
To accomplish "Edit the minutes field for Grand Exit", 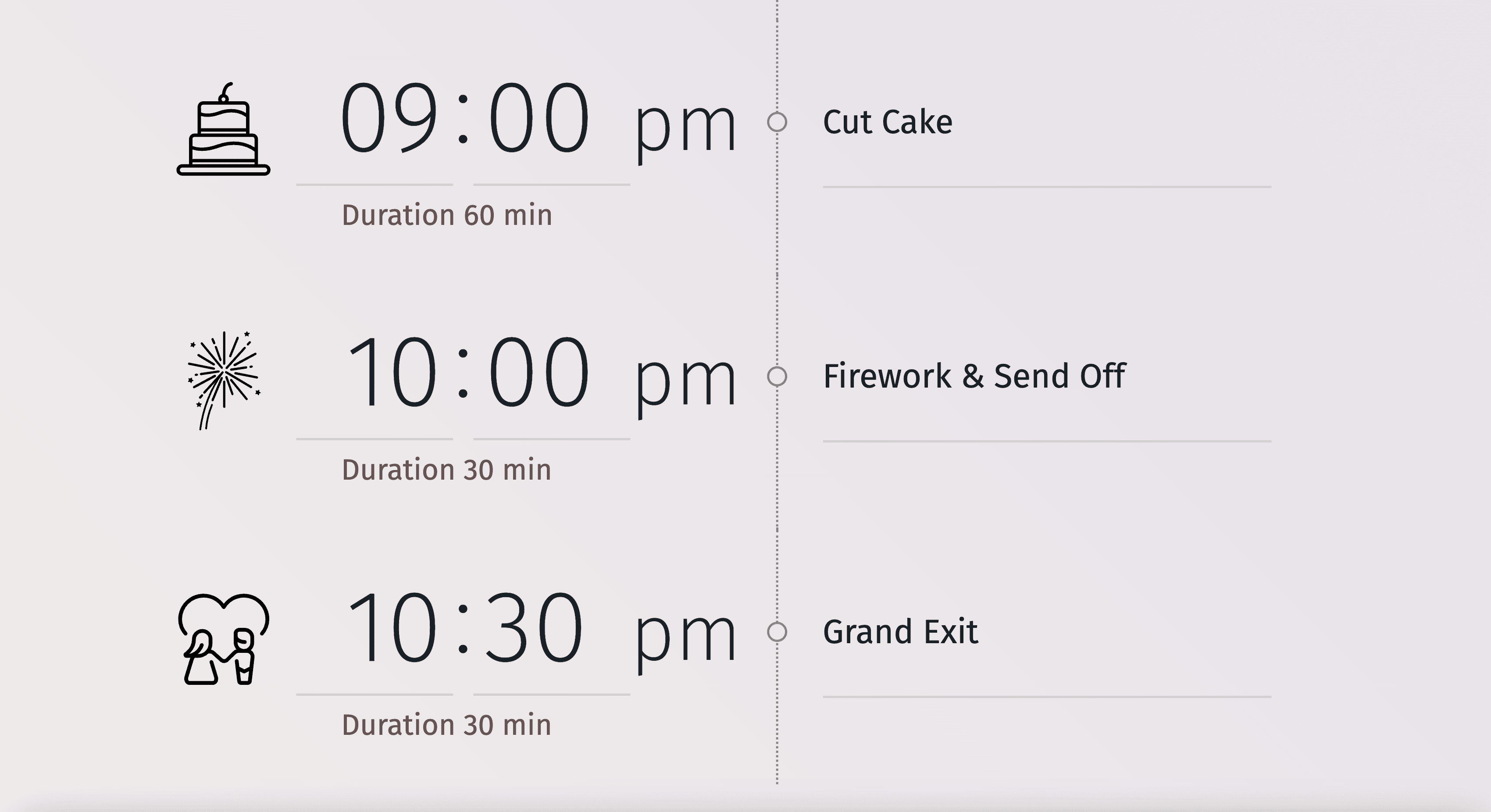I will tap(534, 628).
